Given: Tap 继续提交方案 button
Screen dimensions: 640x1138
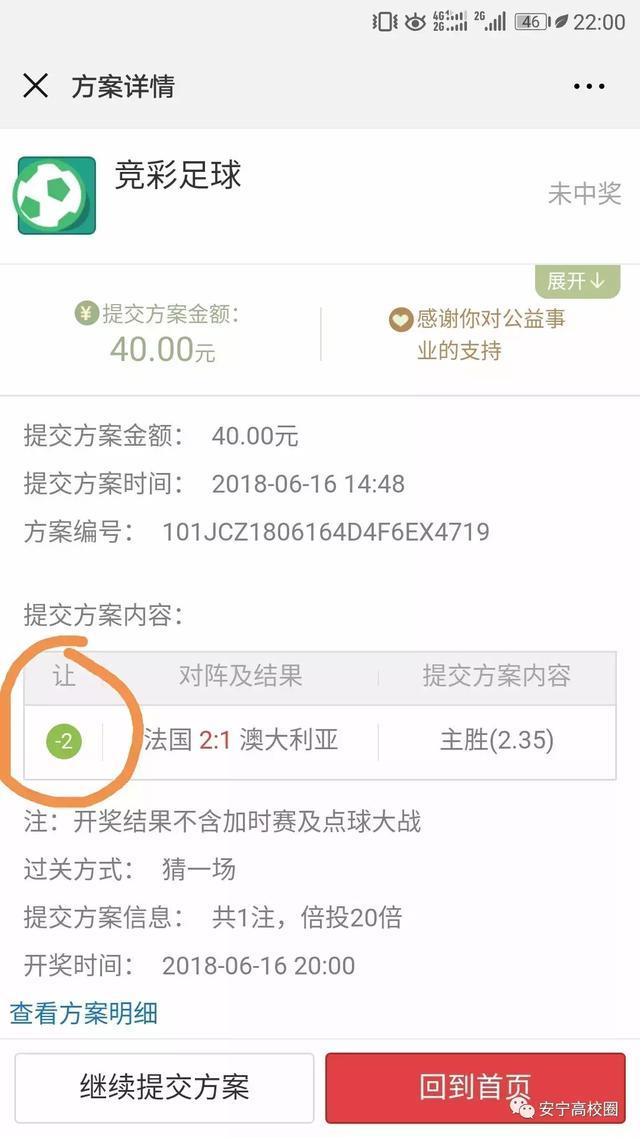Looking at the screenshot, I should (x=164, y=1087).
